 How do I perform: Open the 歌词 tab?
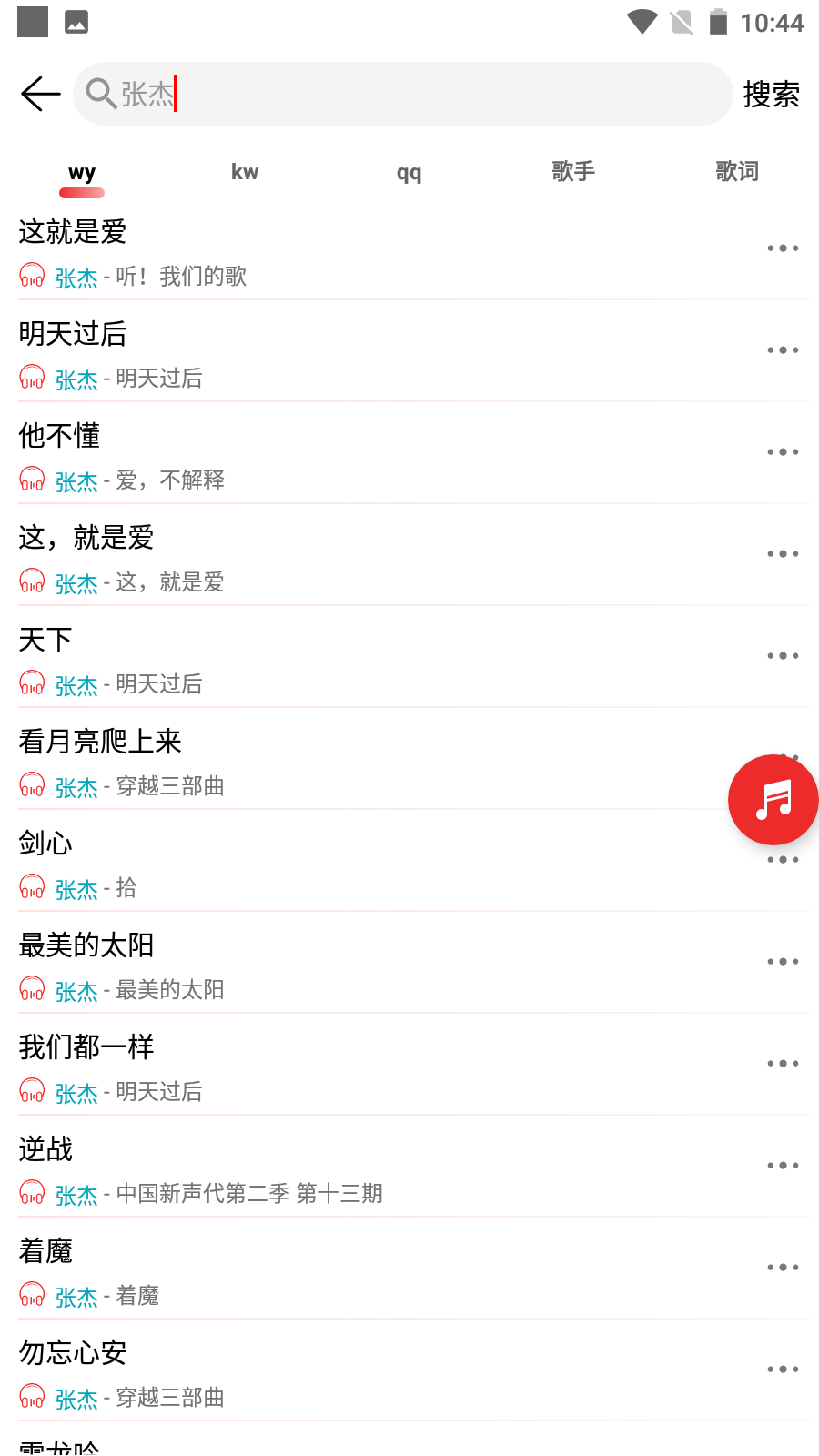pos(737,172)
